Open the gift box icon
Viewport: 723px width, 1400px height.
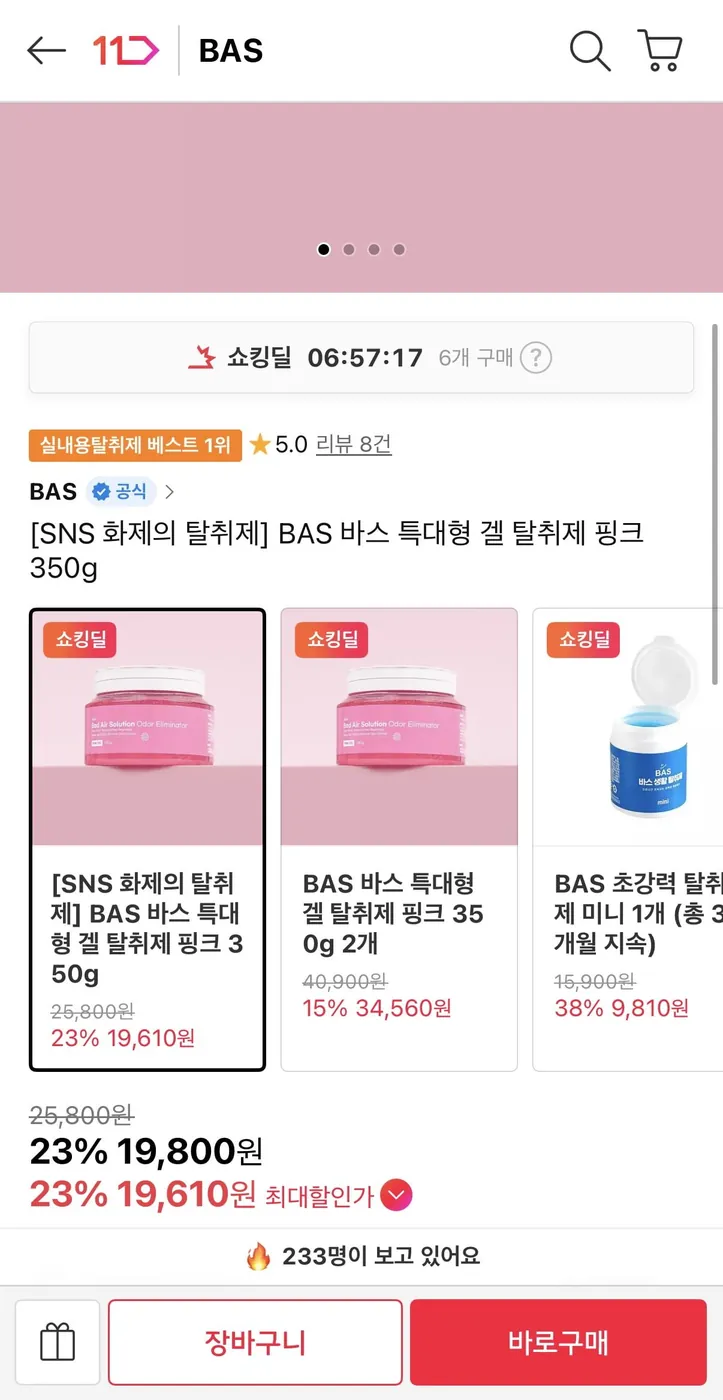pos(56,1342)
